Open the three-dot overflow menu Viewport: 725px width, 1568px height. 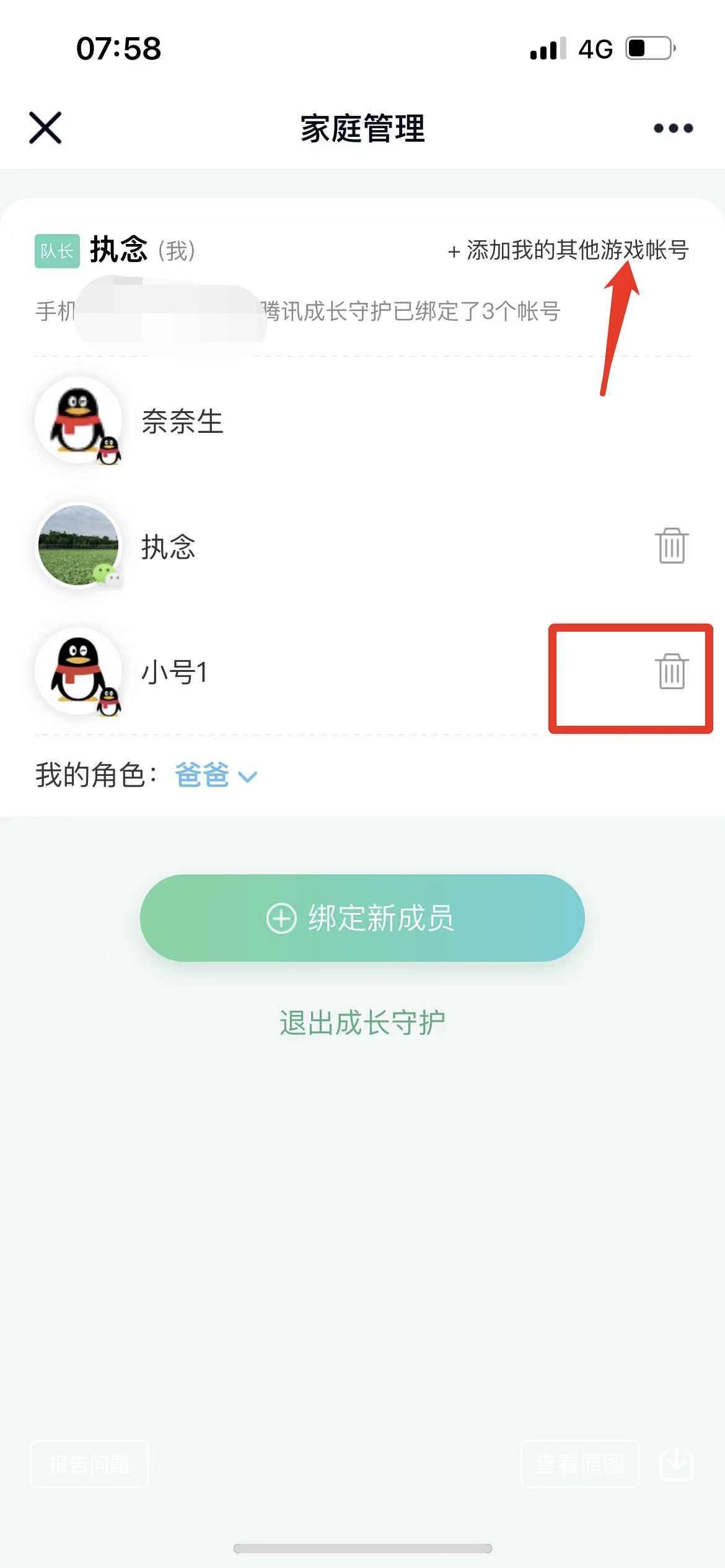pyautogui.click(x=673, y=128)
